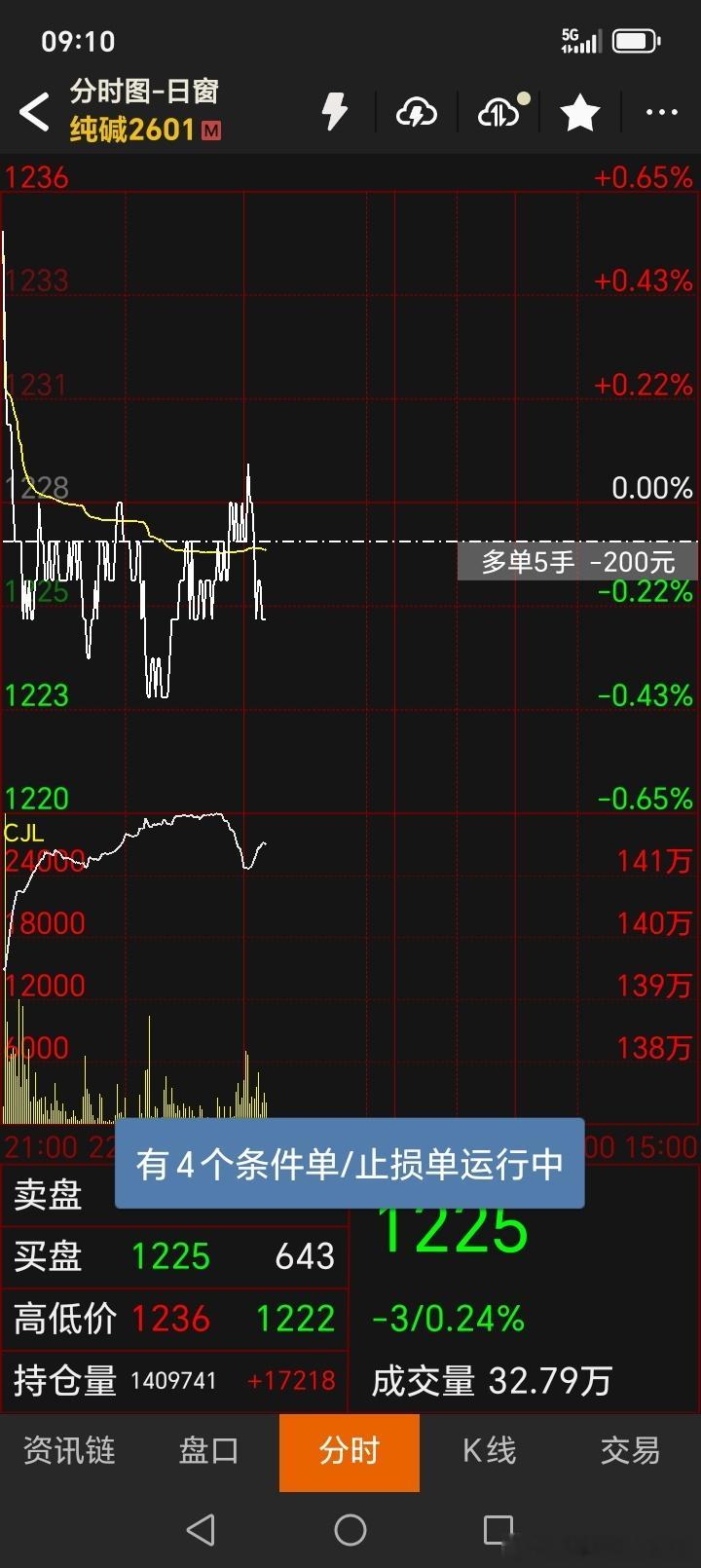Select the 分时 tab
The image size is (701, 1568).
(349, 1452)
